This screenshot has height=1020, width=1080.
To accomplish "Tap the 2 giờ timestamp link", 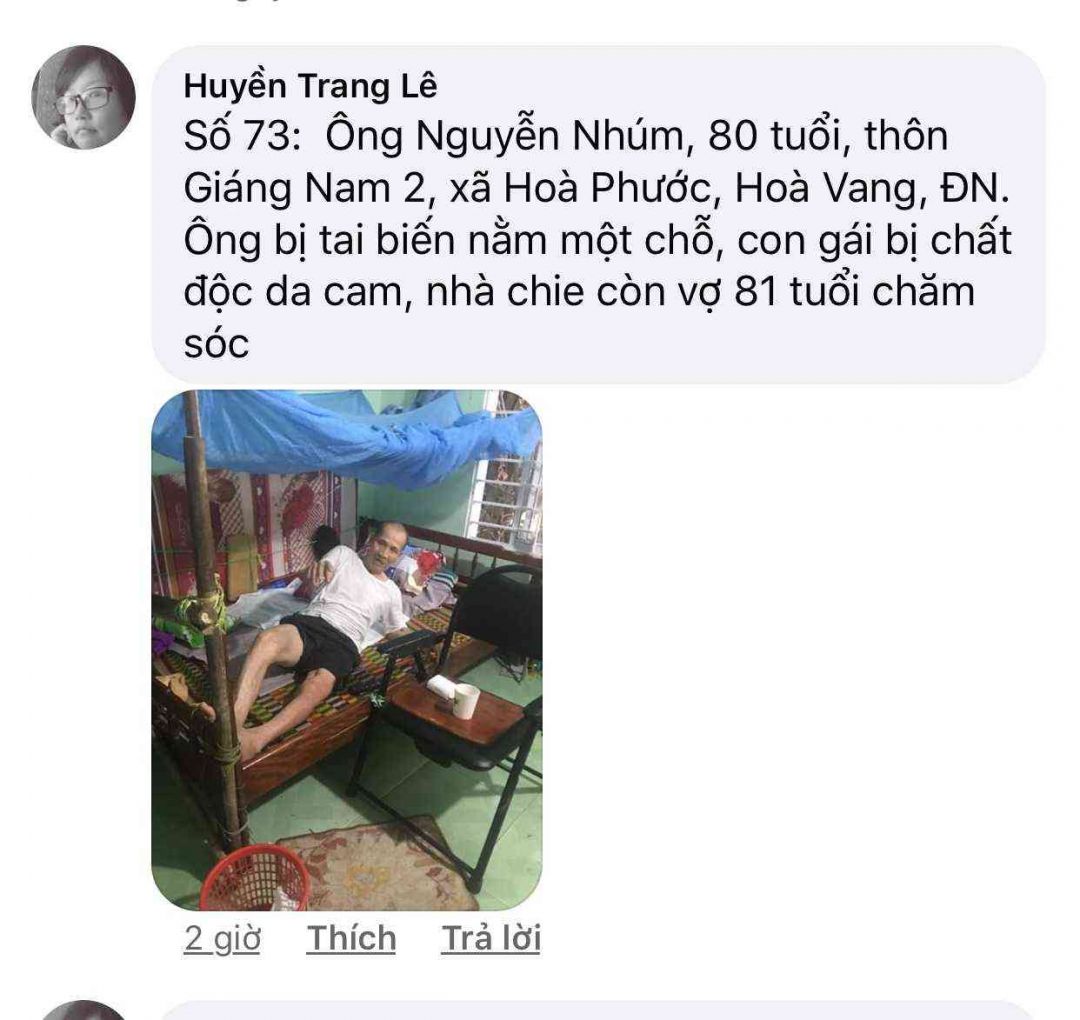I will click(x=222, y=939).
